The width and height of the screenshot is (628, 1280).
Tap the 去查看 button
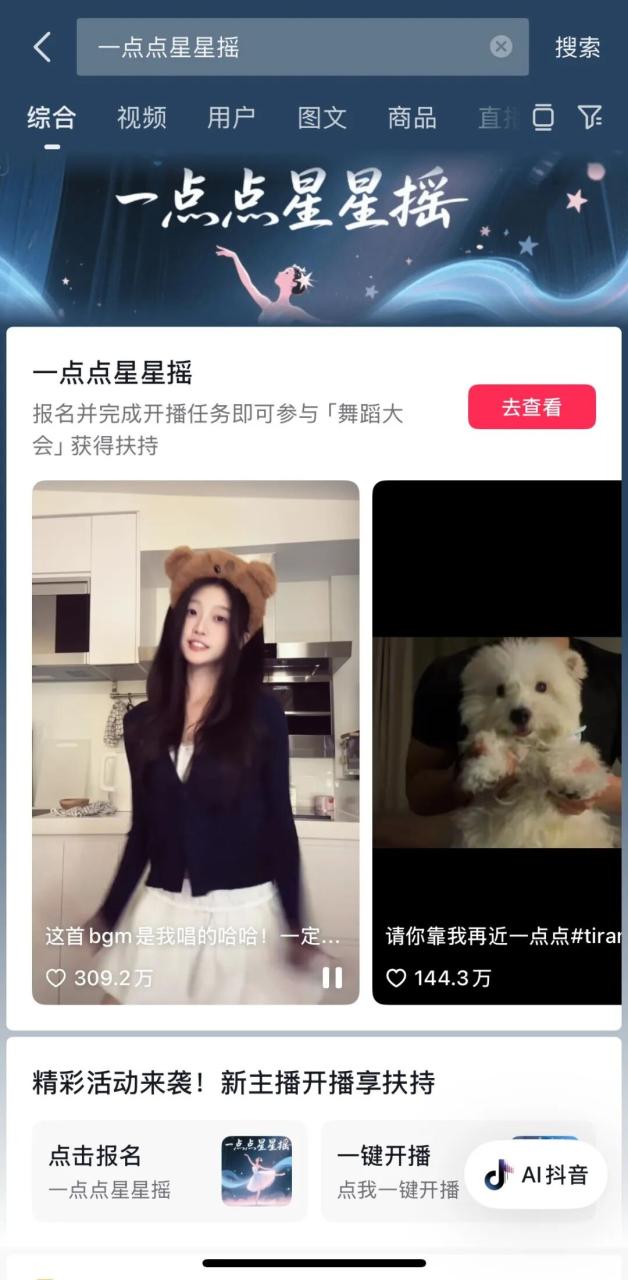coord(531,407)
